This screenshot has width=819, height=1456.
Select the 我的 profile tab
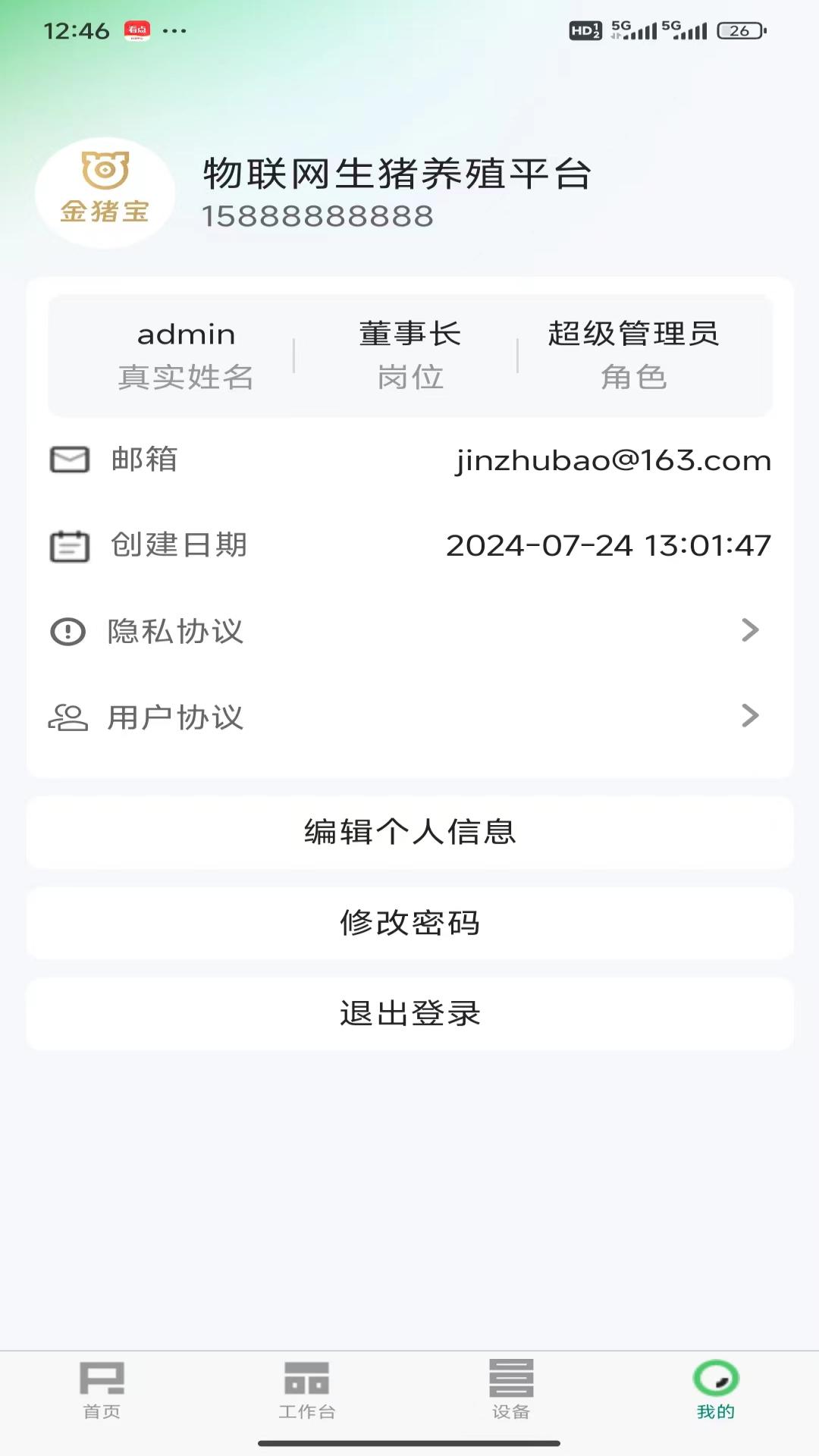[x=716, y=1389]
